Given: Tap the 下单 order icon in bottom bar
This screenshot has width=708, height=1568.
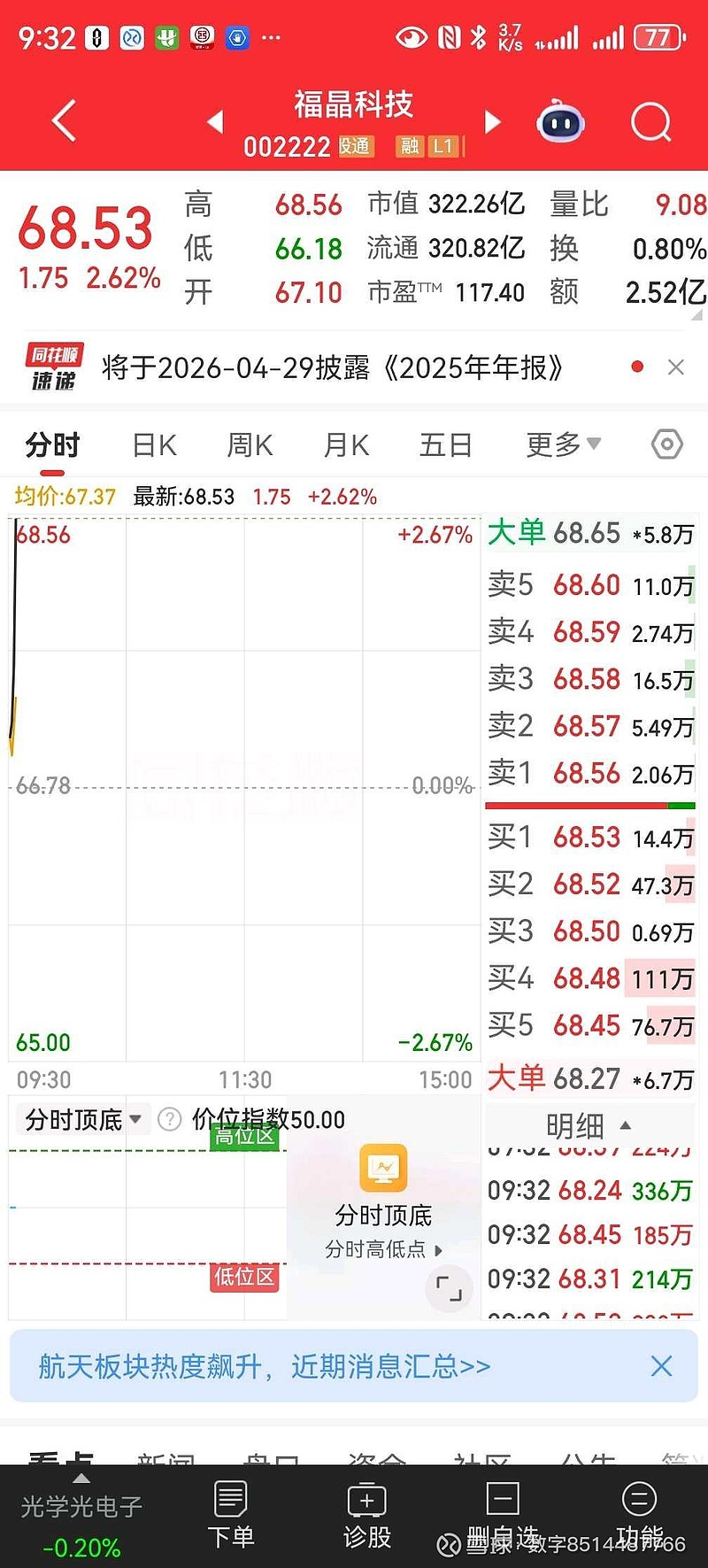Looking at the screenshot, I should pyautogui.click(x=230, y=1514).
